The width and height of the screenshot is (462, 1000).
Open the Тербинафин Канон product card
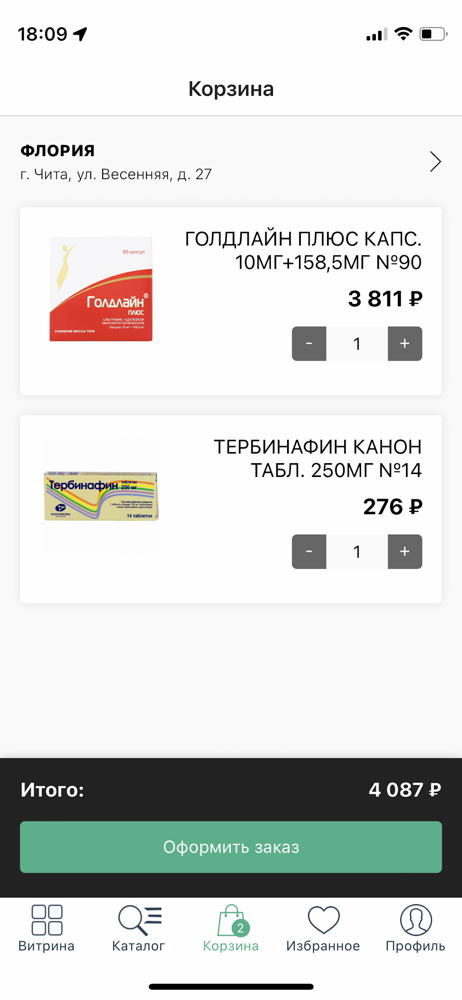click(231, 509)
